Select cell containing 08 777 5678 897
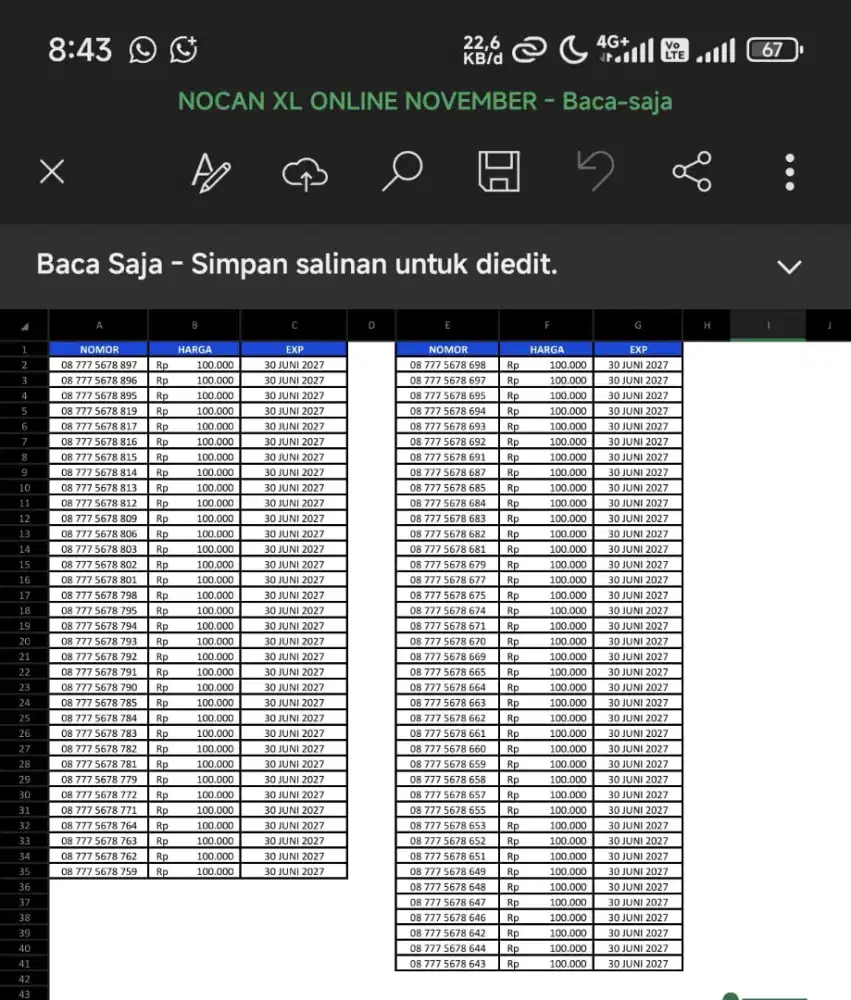The height and width of the screenshot is (1000, 851). [x=98, y=364]
